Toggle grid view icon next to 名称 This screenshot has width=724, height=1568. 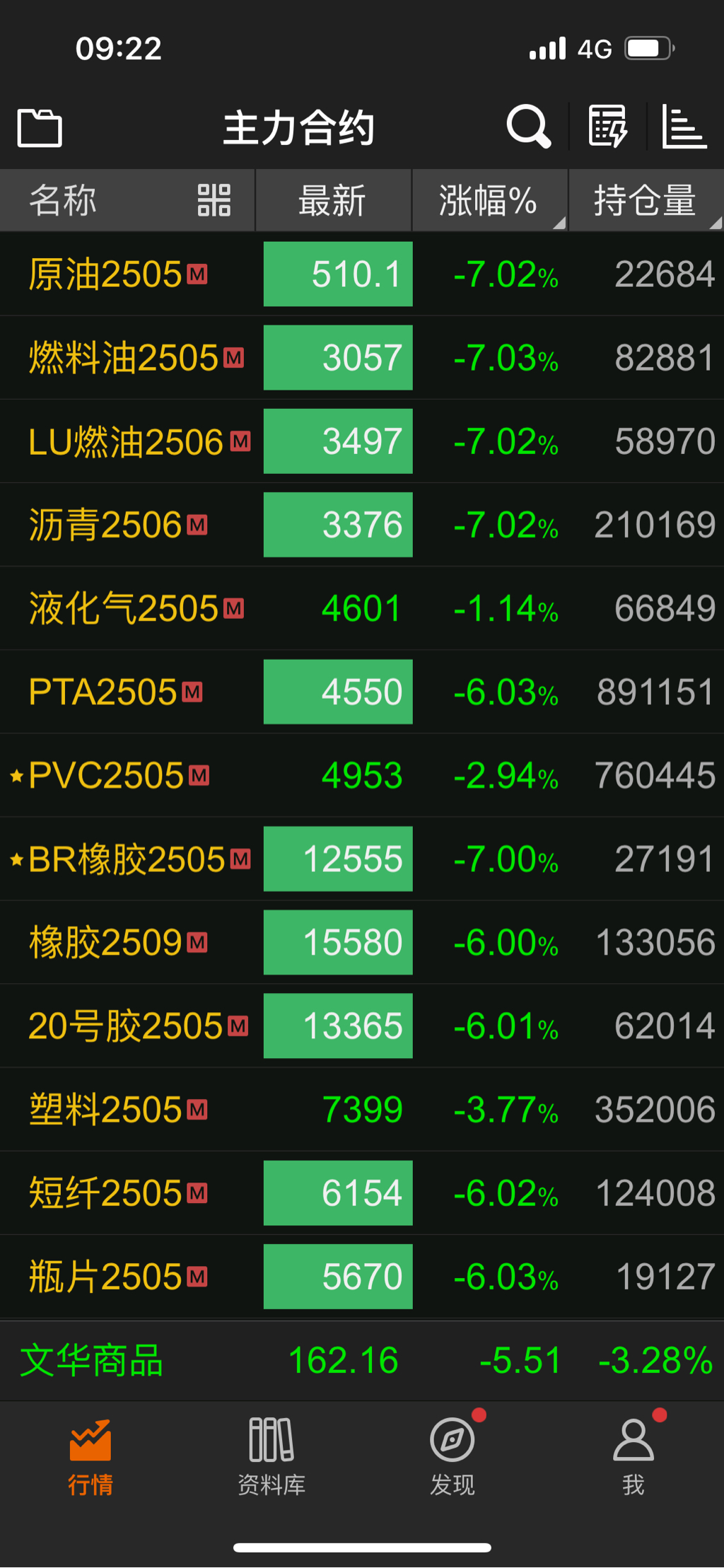[x=214, y=200]
